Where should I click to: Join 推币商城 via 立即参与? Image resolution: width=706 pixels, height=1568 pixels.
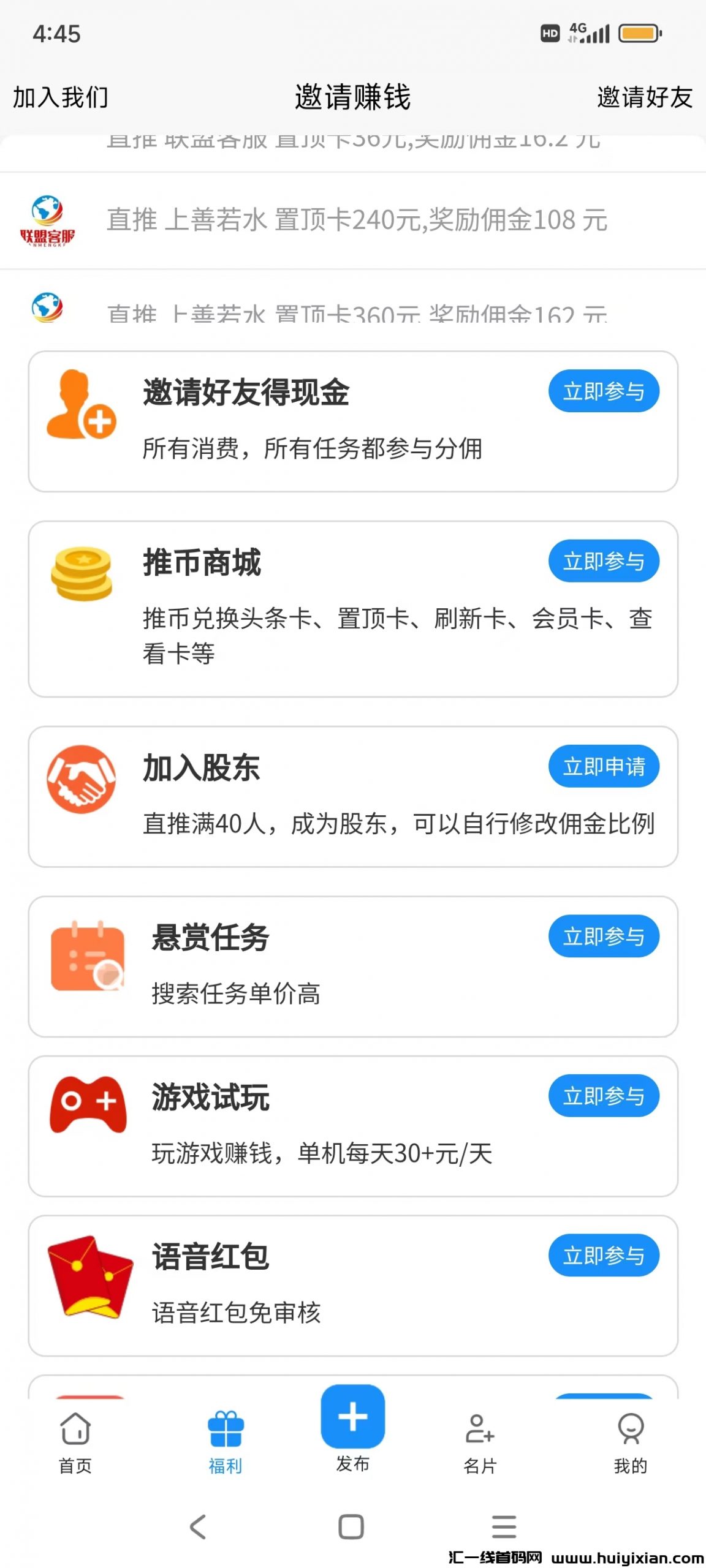coord(603,561)
